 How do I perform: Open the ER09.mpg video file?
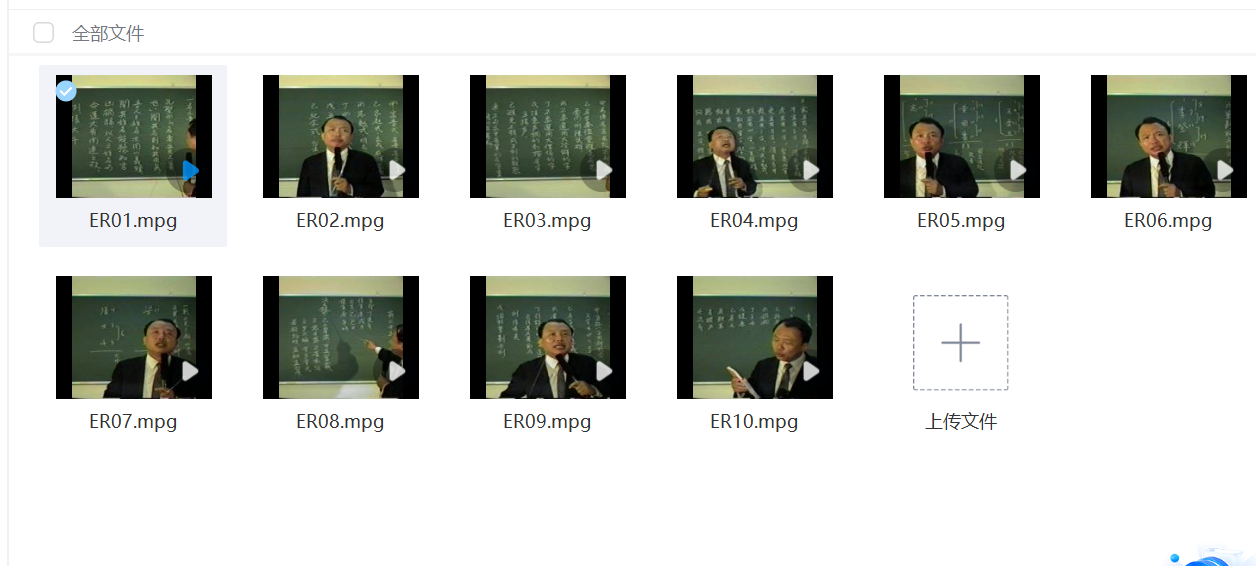pos(547,337)
